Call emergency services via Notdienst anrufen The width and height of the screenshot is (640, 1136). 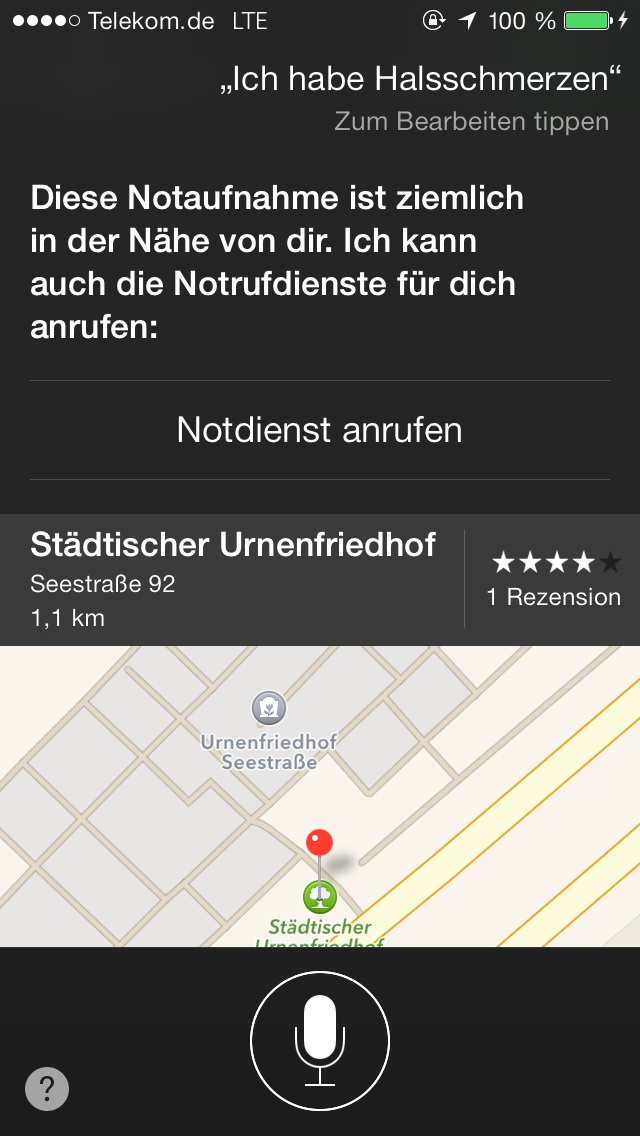click(x=320, y=430)
